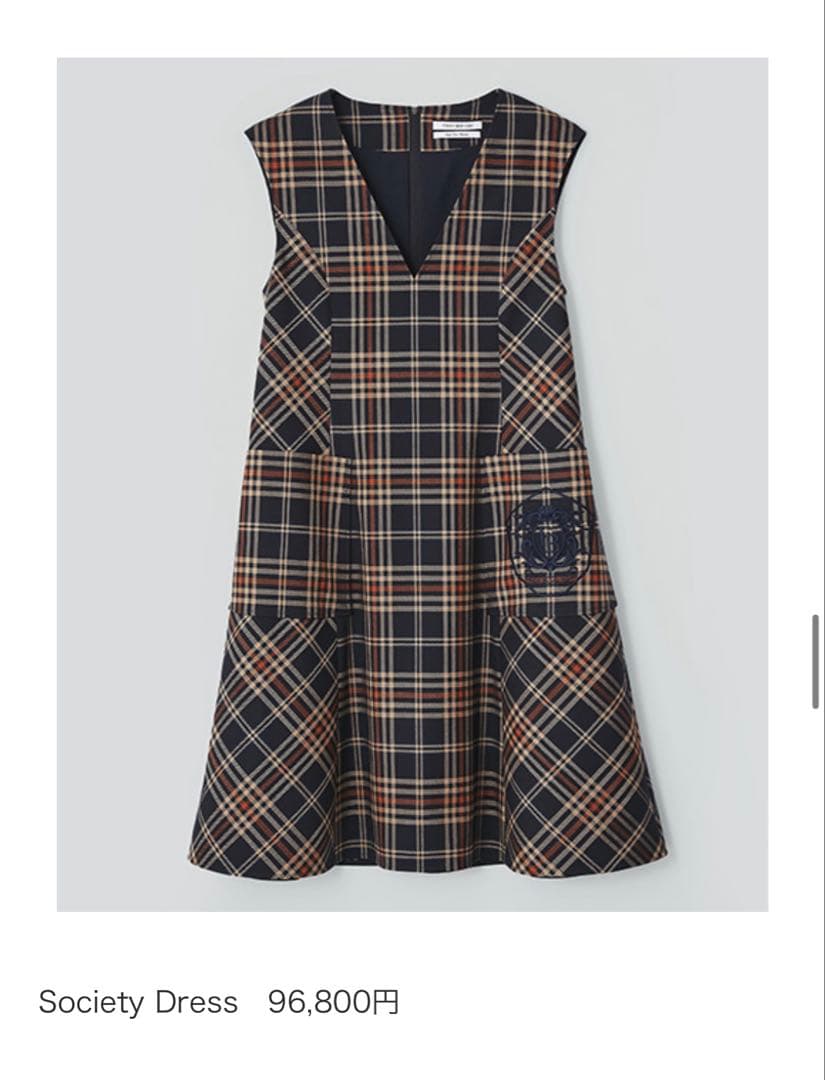The height and width of the screenshot is (1080, 825).
Task: Open the Society Dress product image
Action: click(x=412, y=485)
